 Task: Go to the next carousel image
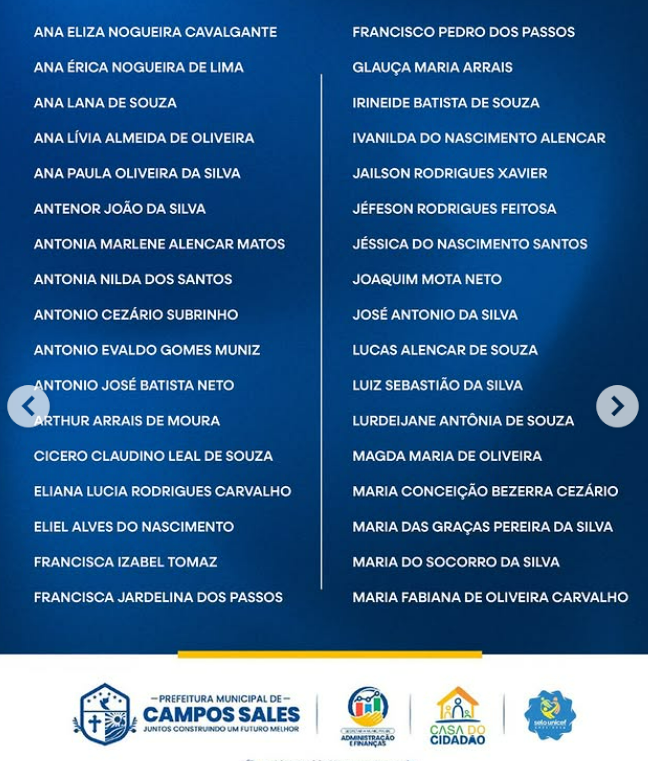coord(617,406)
